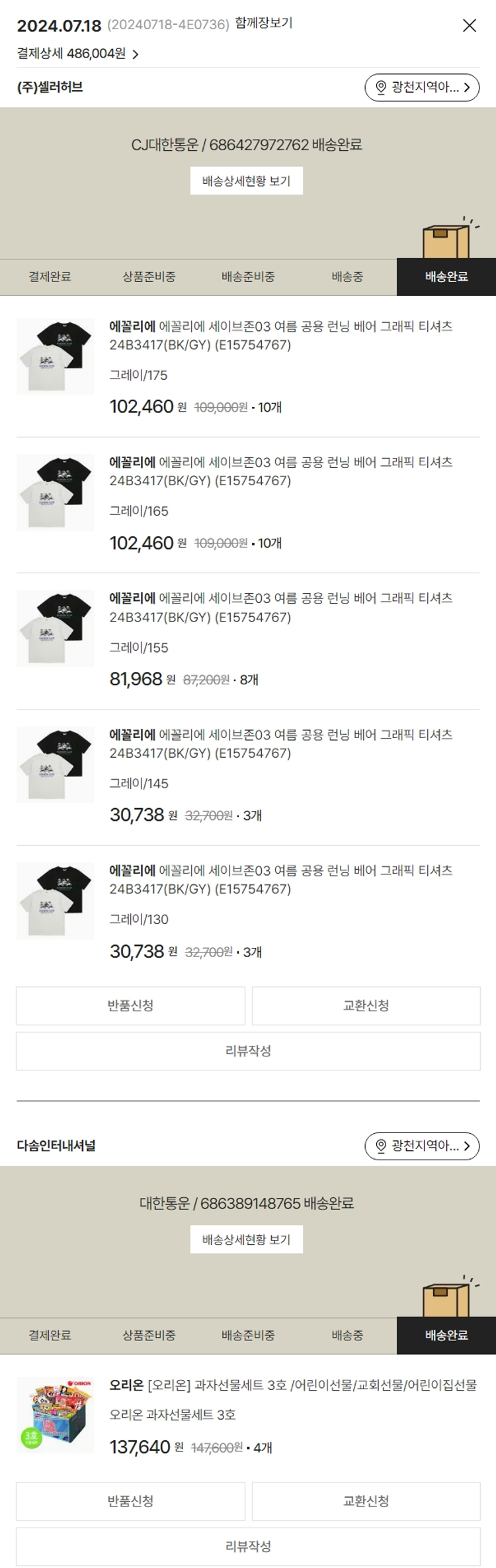Image resolution: width=496 pixels, height=1568 pixels.
Task: Open the address chip under (주)셀러허브
Action: (422, 87)
